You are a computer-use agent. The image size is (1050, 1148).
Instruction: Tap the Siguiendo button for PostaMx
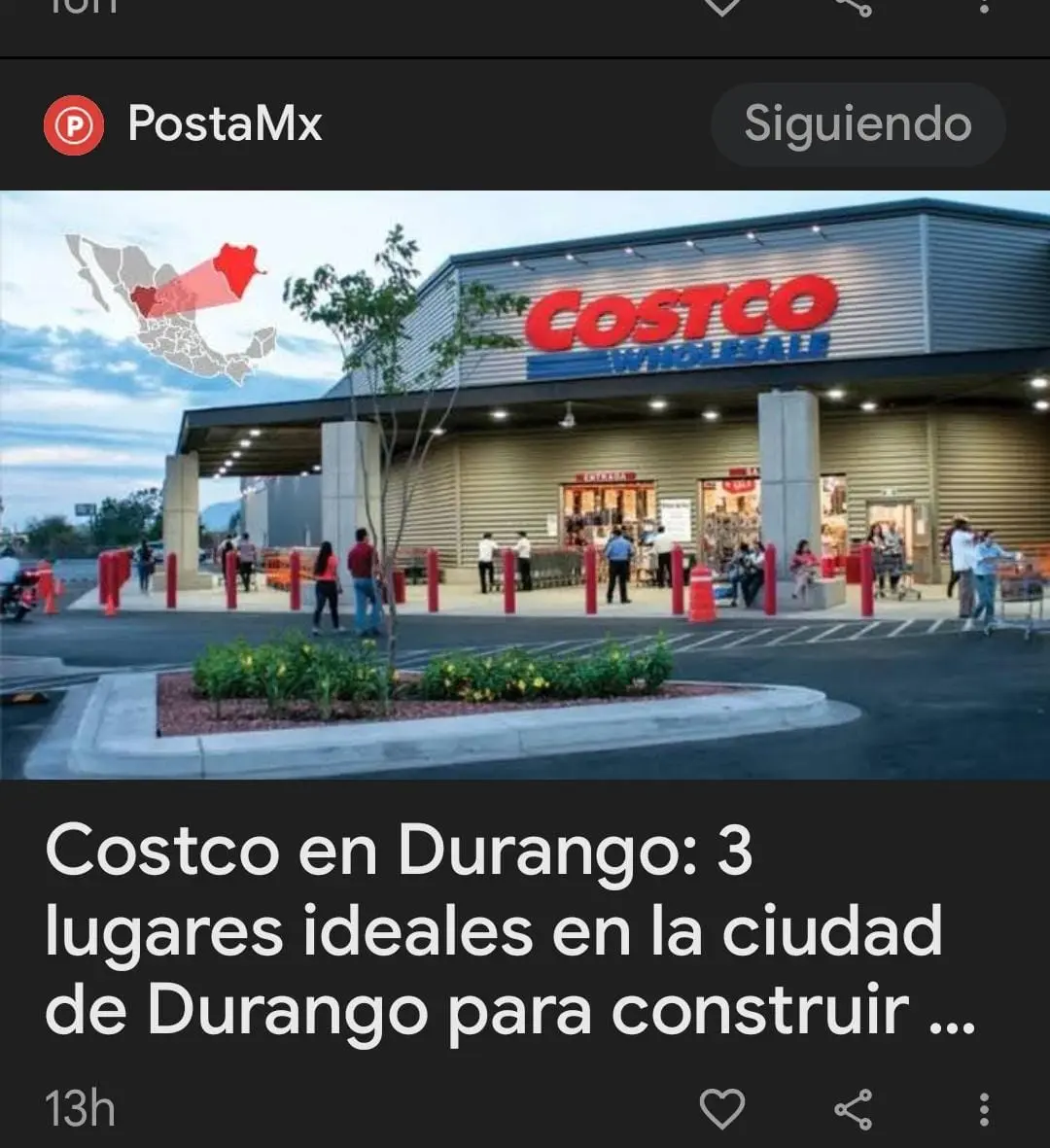pyautogui.click(x=857, y=124)
